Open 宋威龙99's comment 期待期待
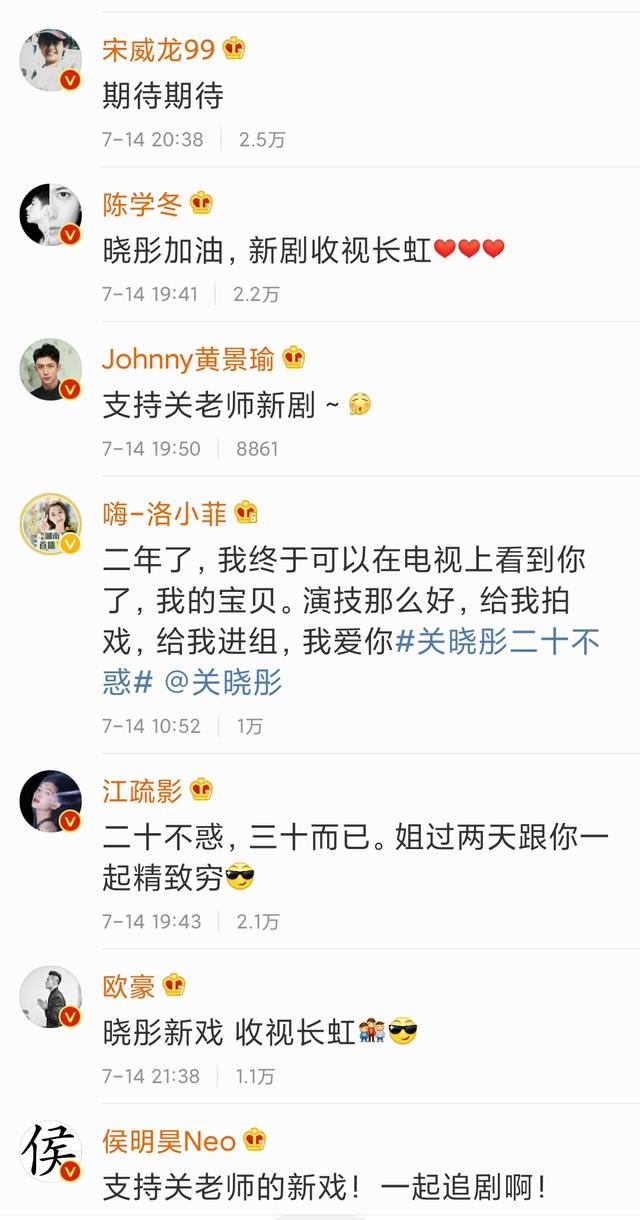Screen dimensions: 640x1220 [x=163, y=96]
